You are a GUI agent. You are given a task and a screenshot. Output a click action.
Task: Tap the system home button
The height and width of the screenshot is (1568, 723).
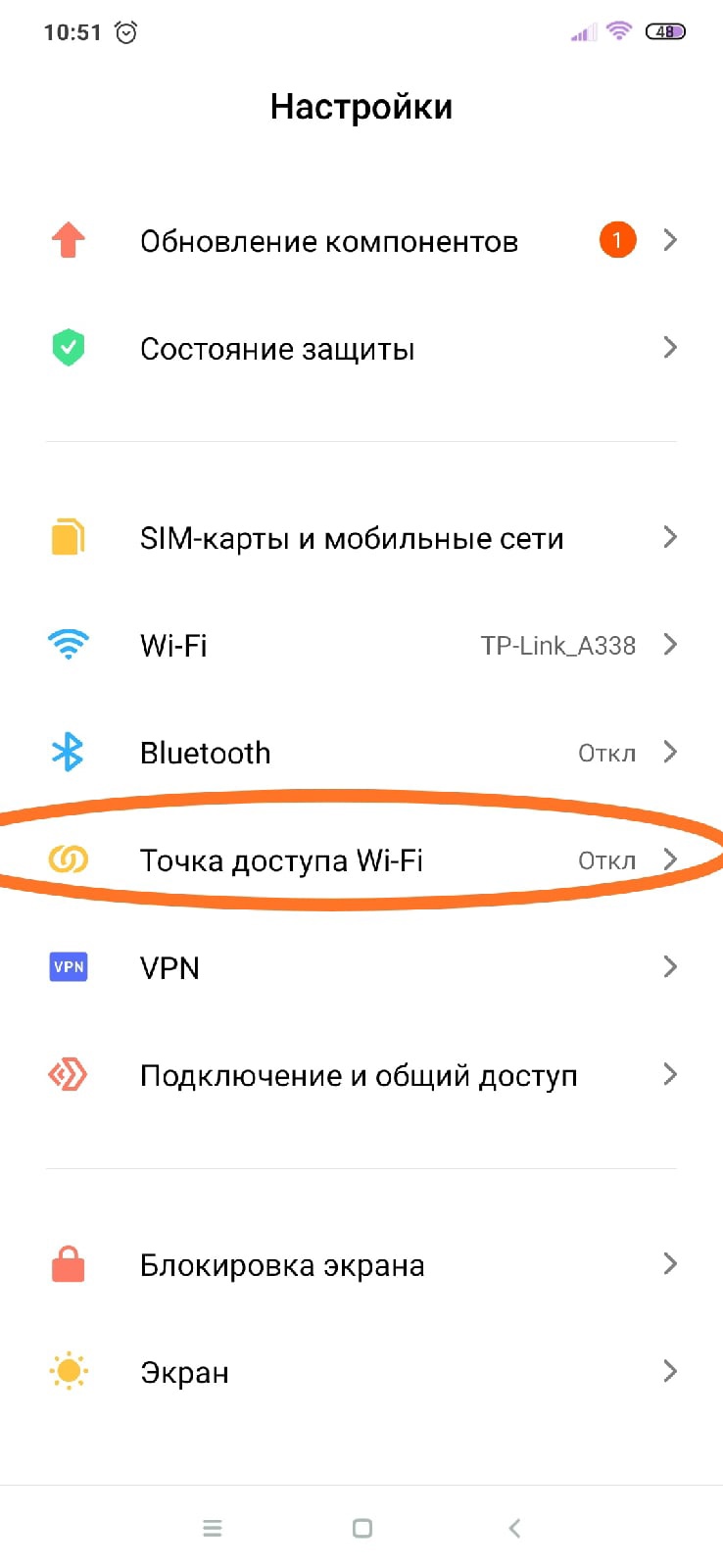pyautogui.click(x=361, y=1528)
